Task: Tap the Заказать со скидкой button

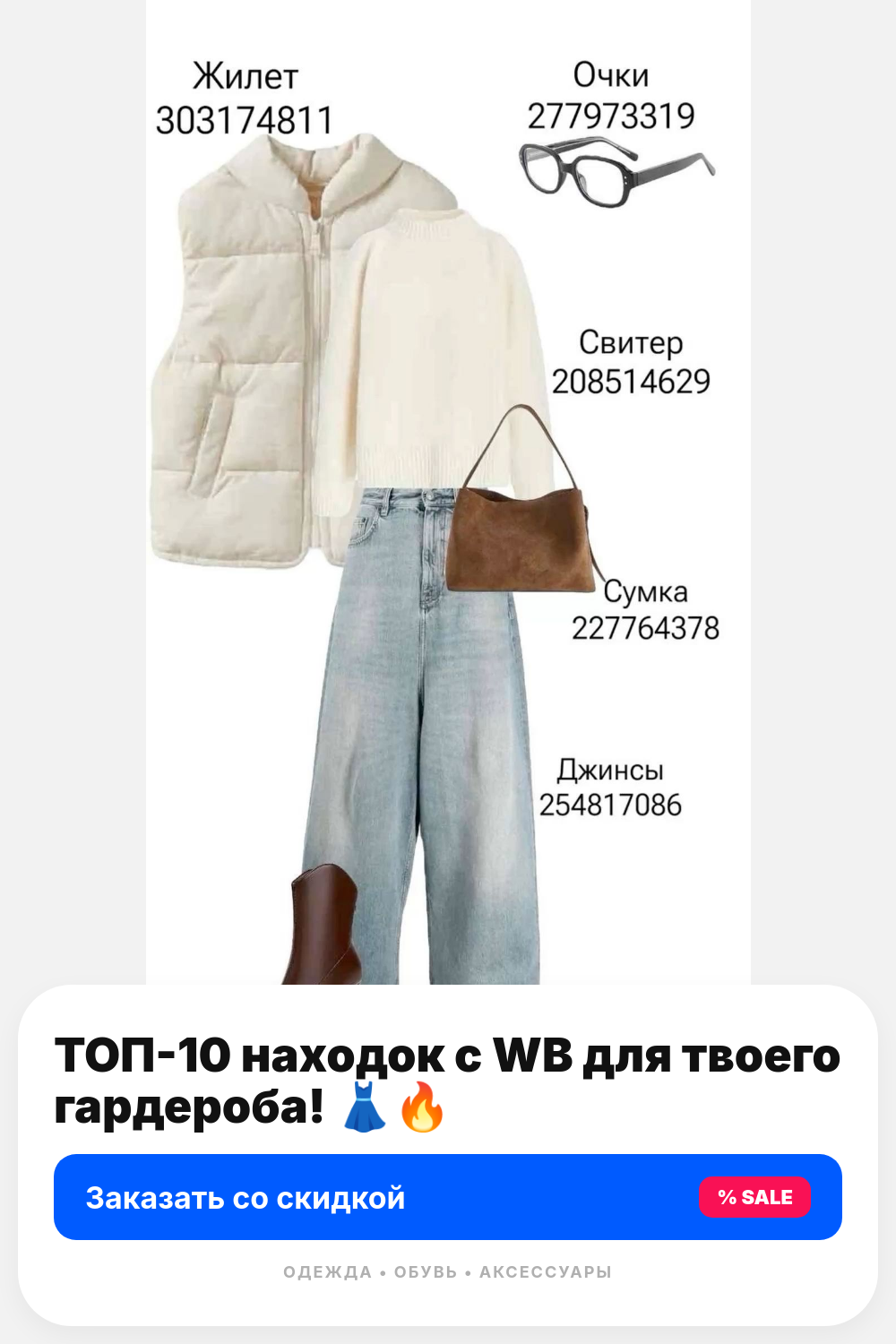Action: 448,1197
